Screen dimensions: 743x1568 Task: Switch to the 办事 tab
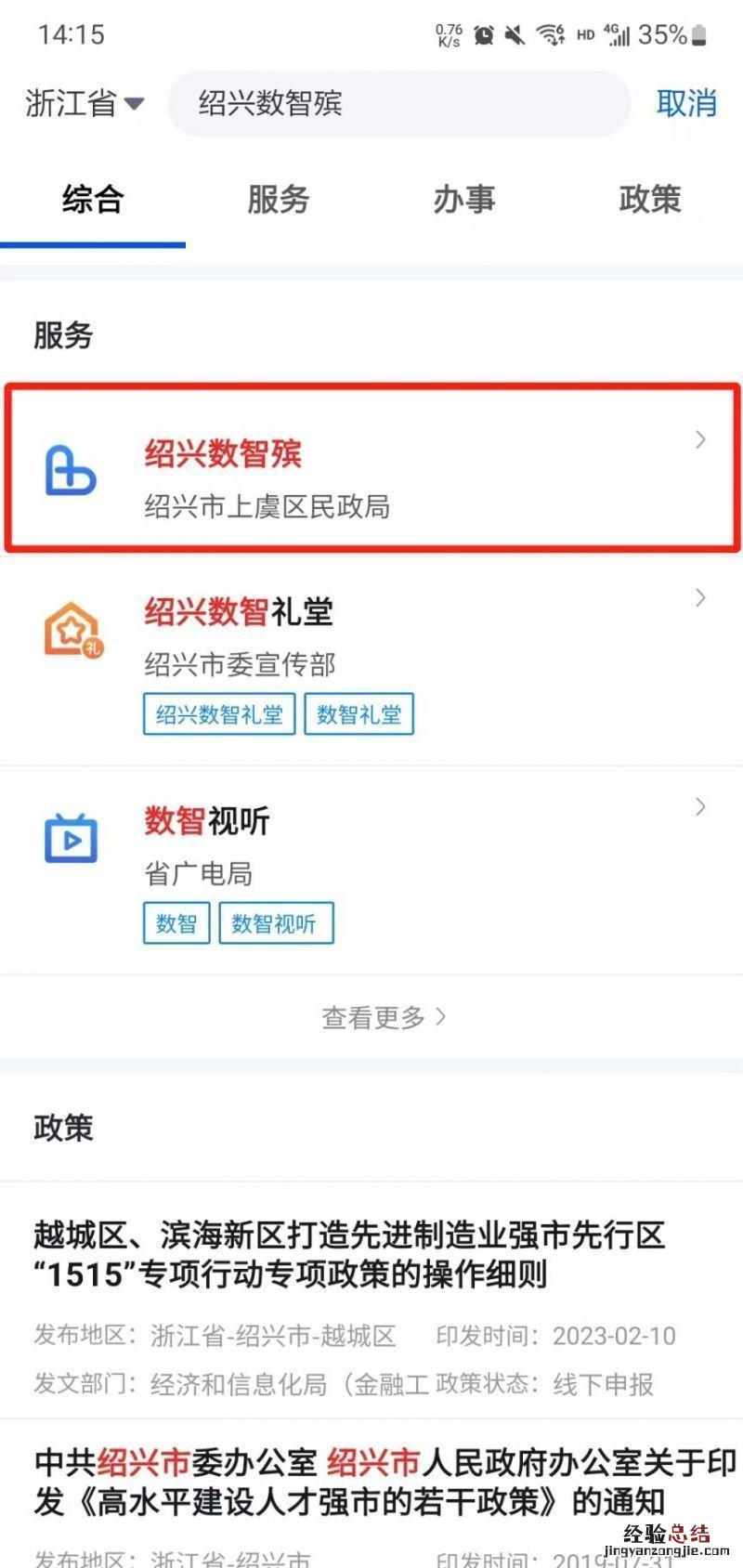pos(463,199)
